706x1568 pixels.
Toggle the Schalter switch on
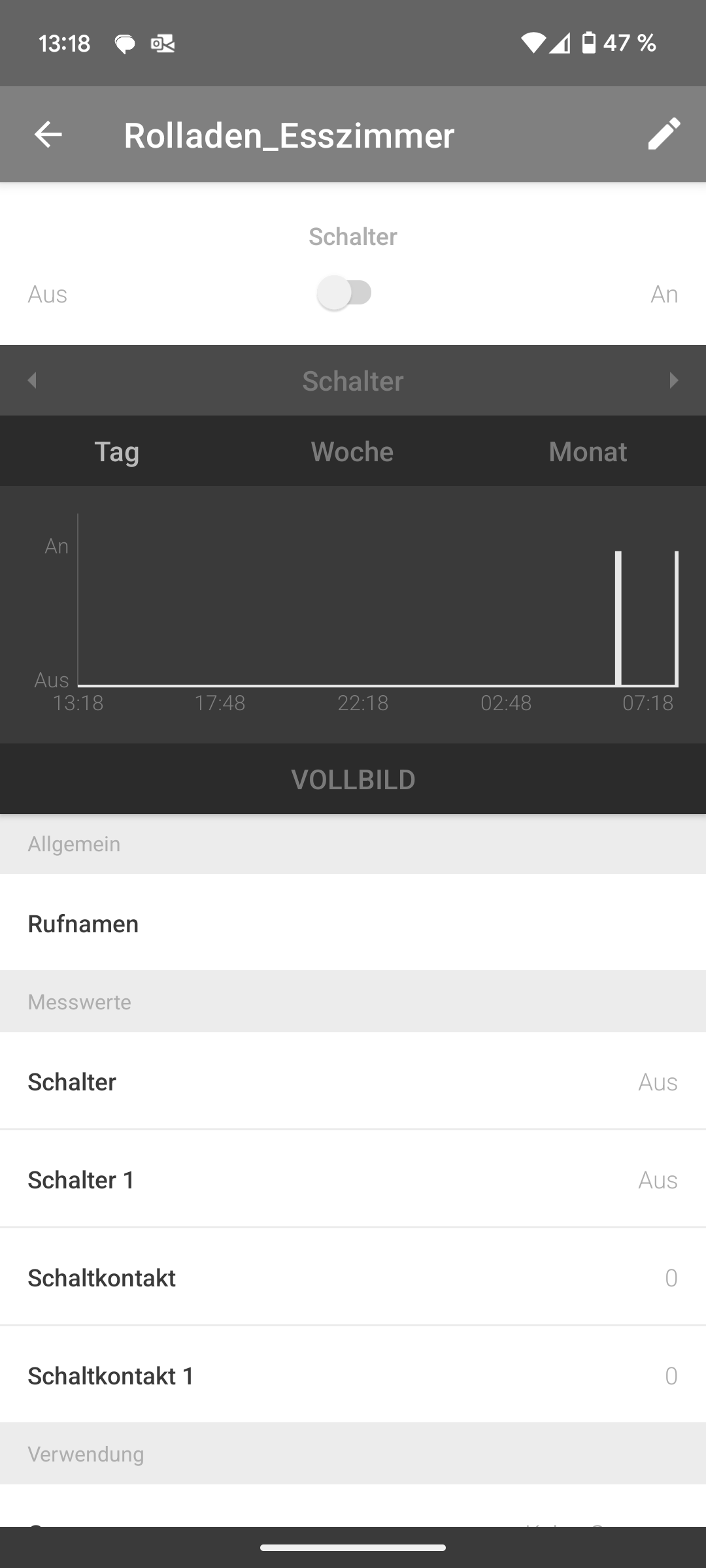(x=345, y=293)
